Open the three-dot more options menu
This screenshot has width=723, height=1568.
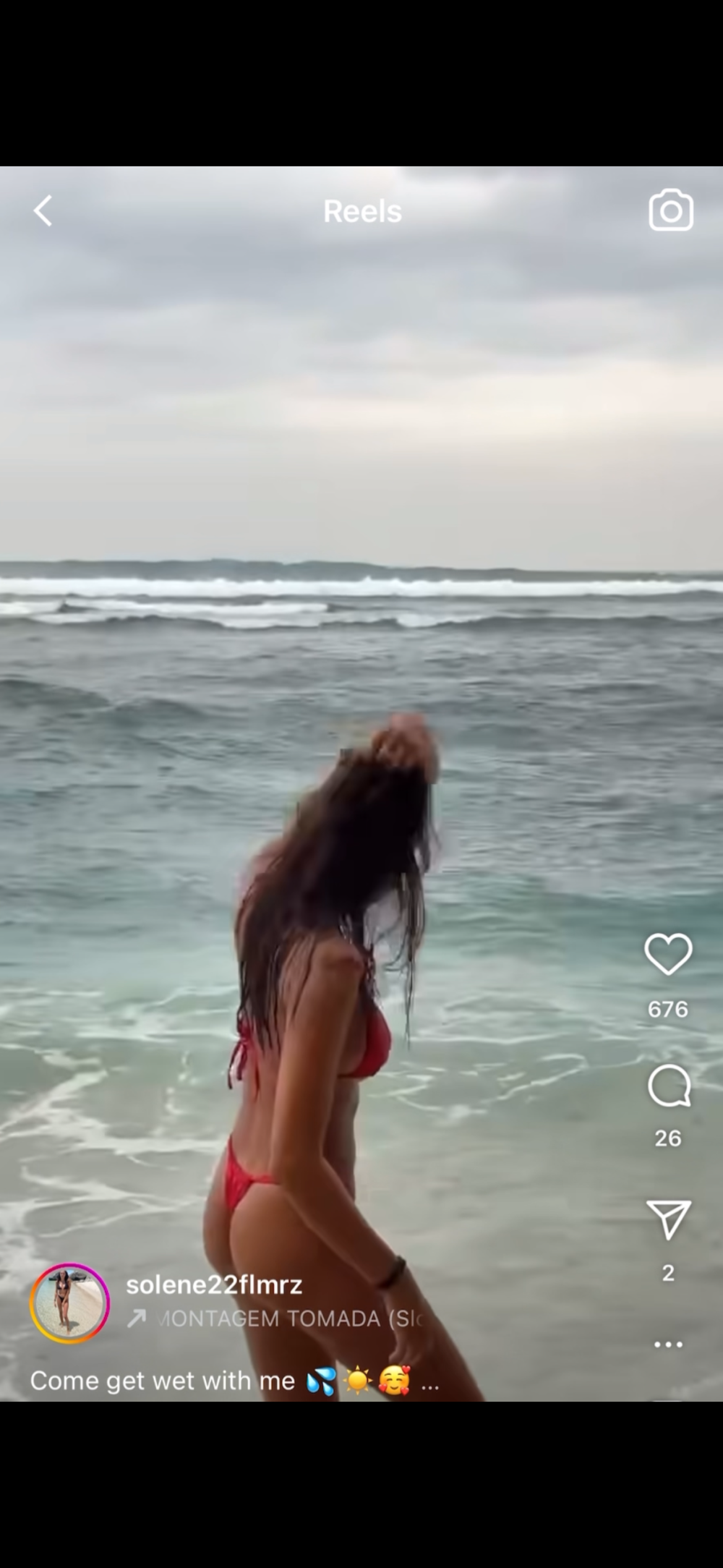tap(668, 1345)
